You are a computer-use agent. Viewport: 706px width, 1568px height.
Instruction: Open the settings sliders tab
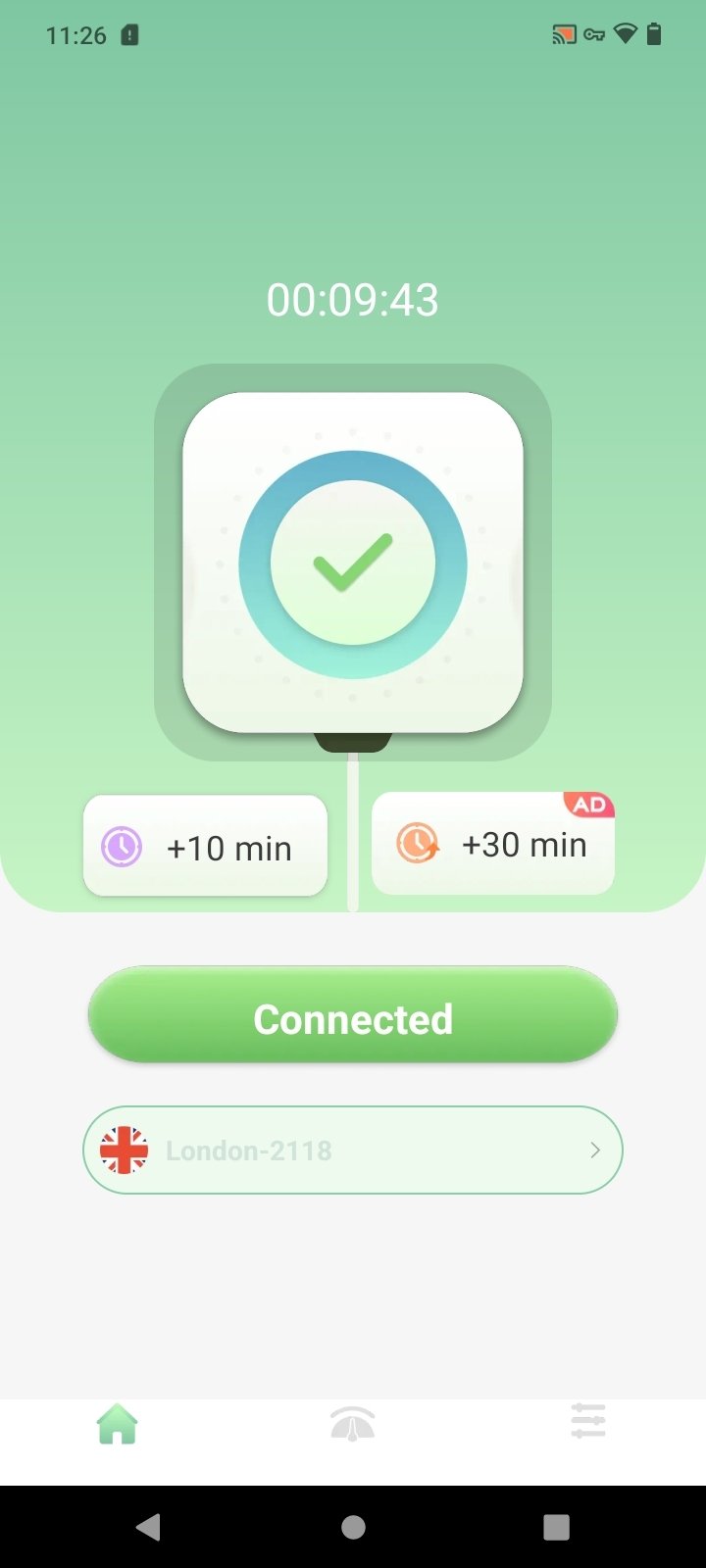coord(588,1421)
